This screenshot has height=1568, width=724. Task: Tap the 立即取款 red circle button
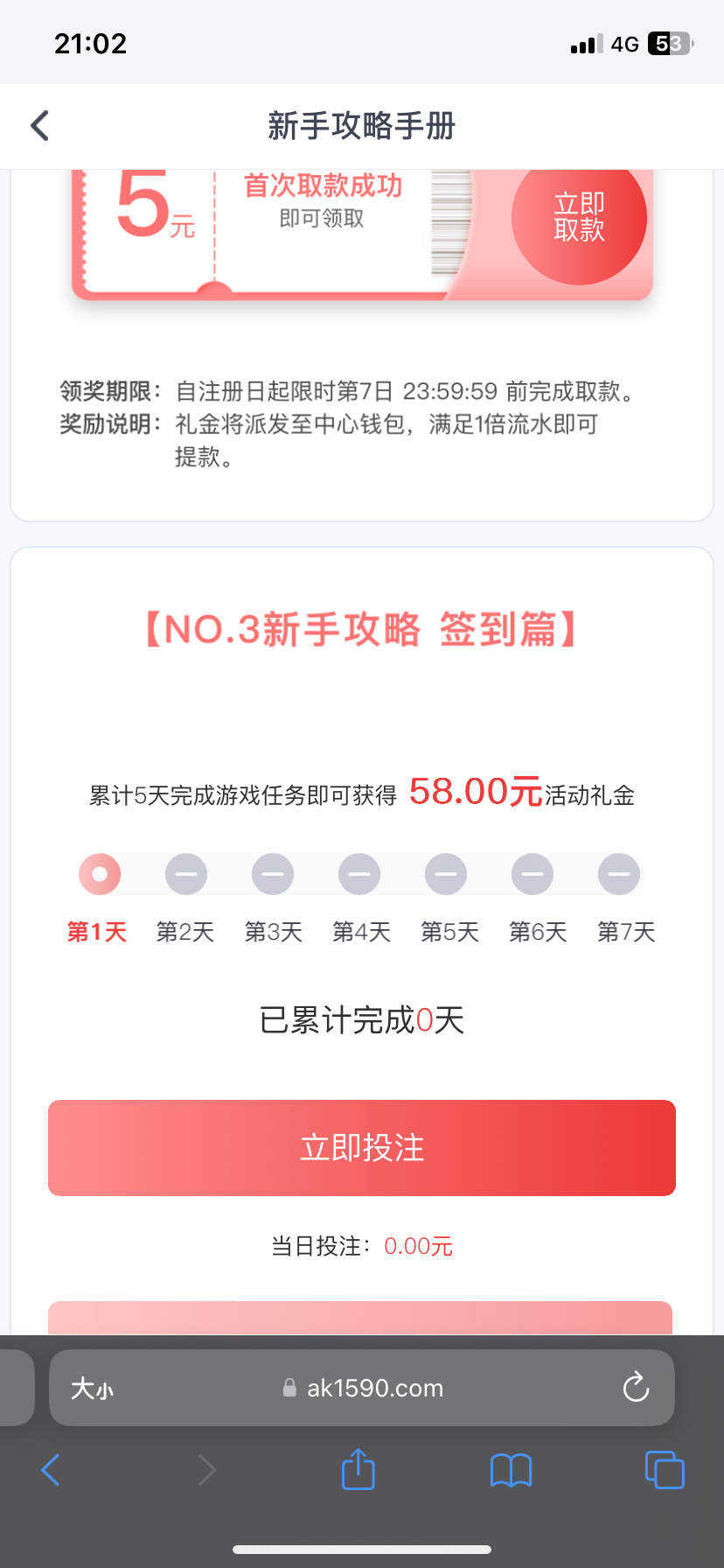(x=579, y=218)
